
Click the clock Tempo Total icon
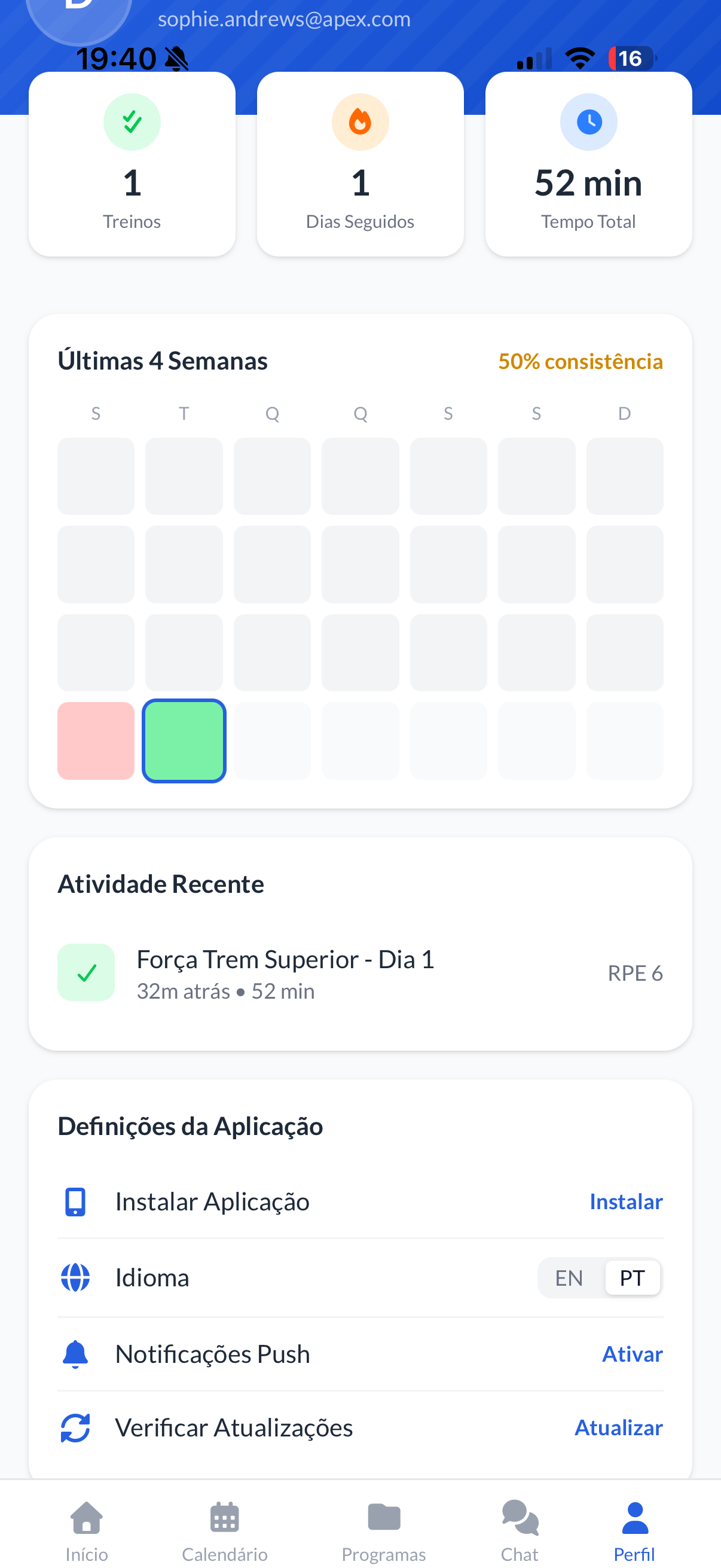(588, 121)
